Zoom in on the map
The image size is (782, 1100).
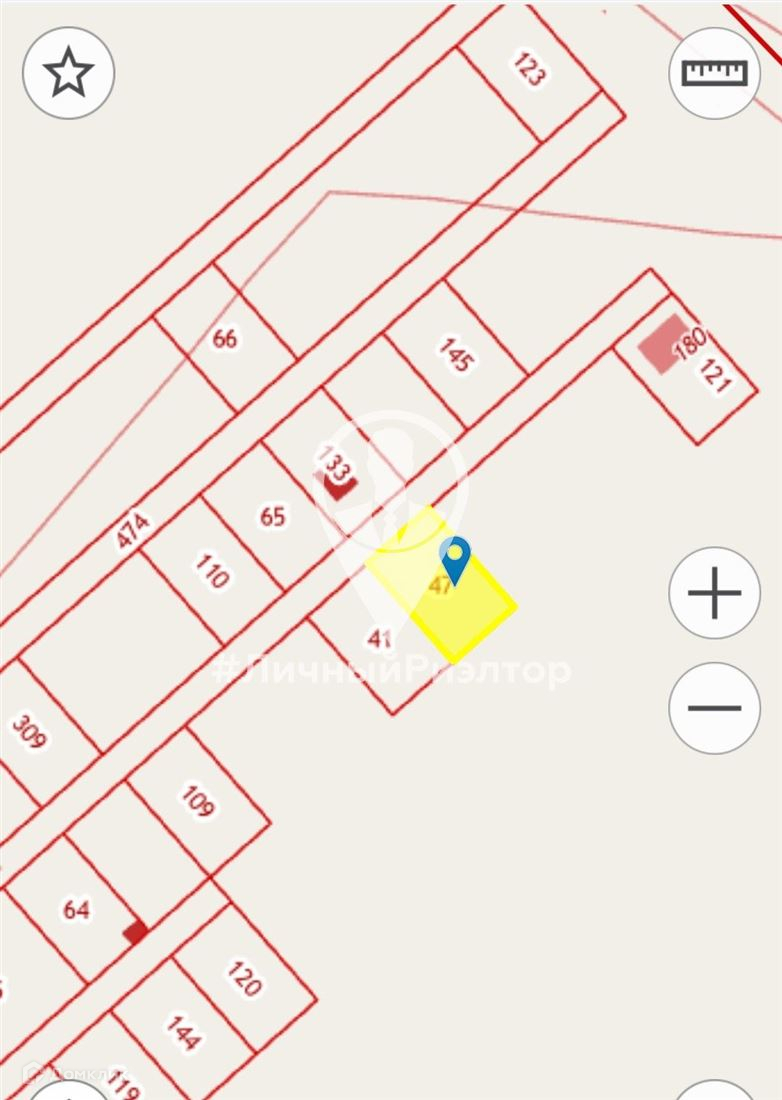coord(714,593)
